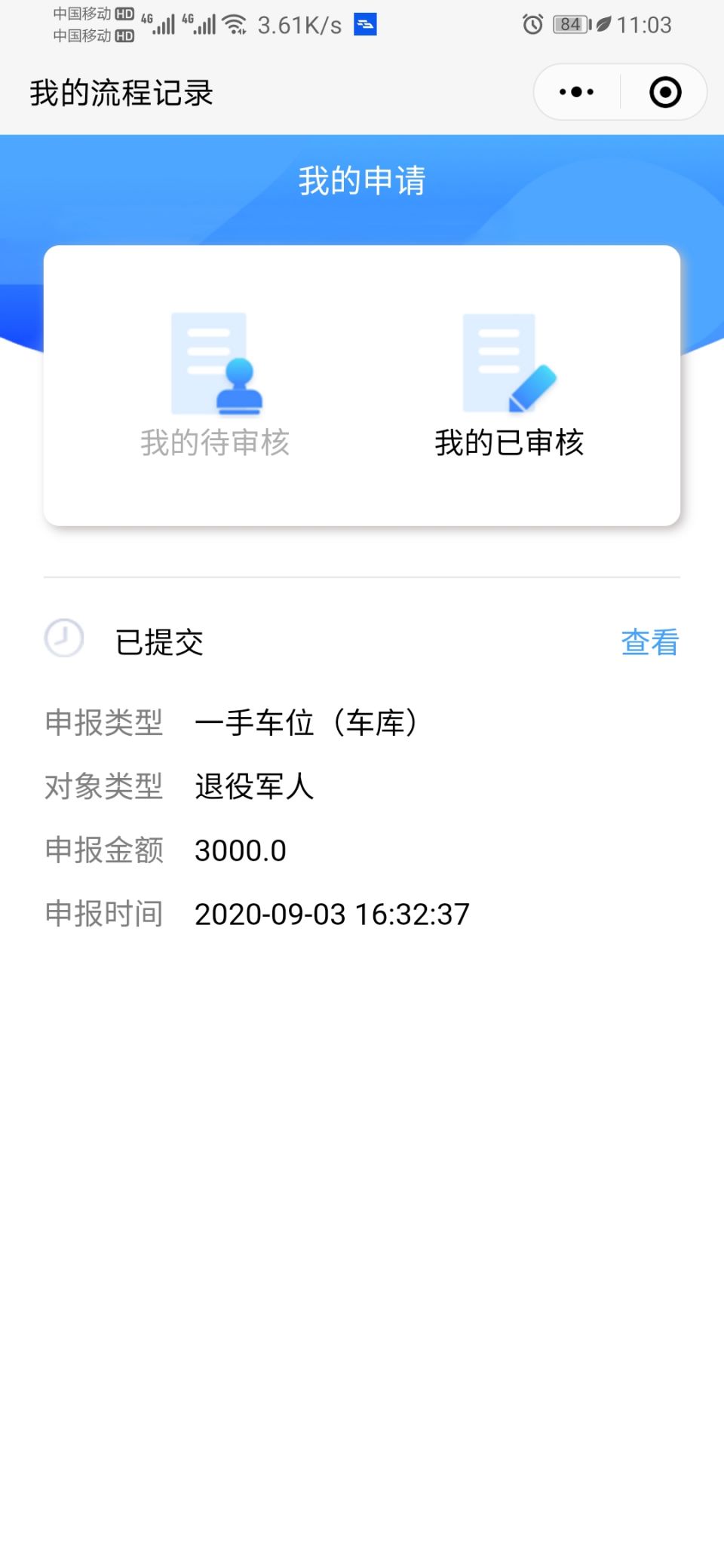Open the mini program more options menu
Image resolution: width=724 pixels, height=1568 pixels.
click(577, 93)
